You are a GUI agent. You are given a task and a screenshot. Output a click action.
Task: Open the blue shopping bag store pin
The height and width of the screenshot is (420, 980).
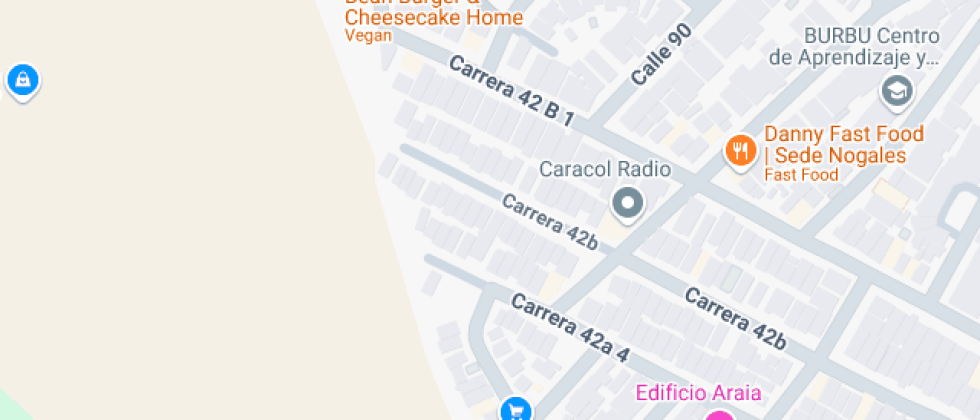tap(22, 80)
